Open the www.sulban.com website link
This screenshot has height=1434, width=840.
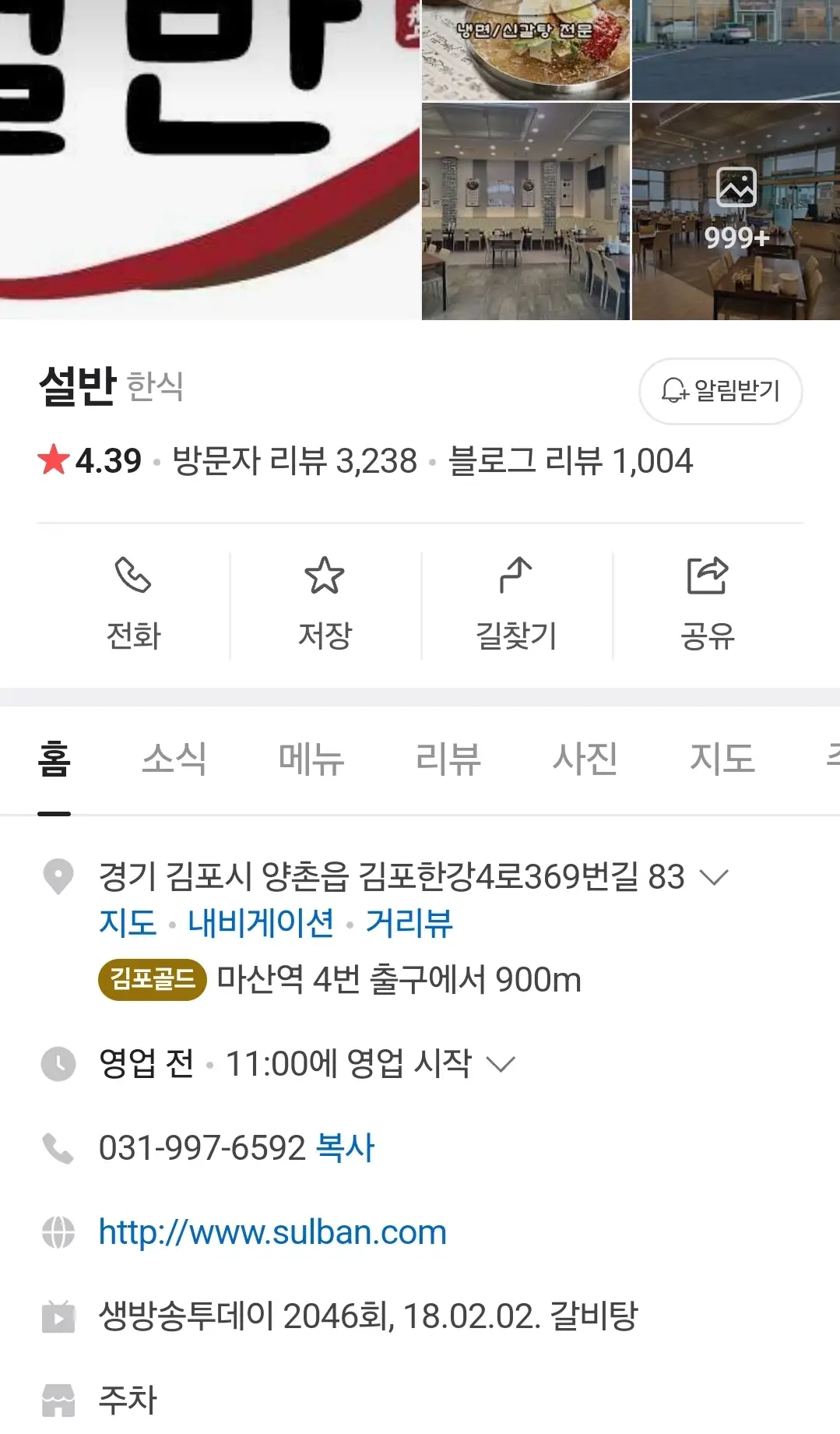(272, 1232)
